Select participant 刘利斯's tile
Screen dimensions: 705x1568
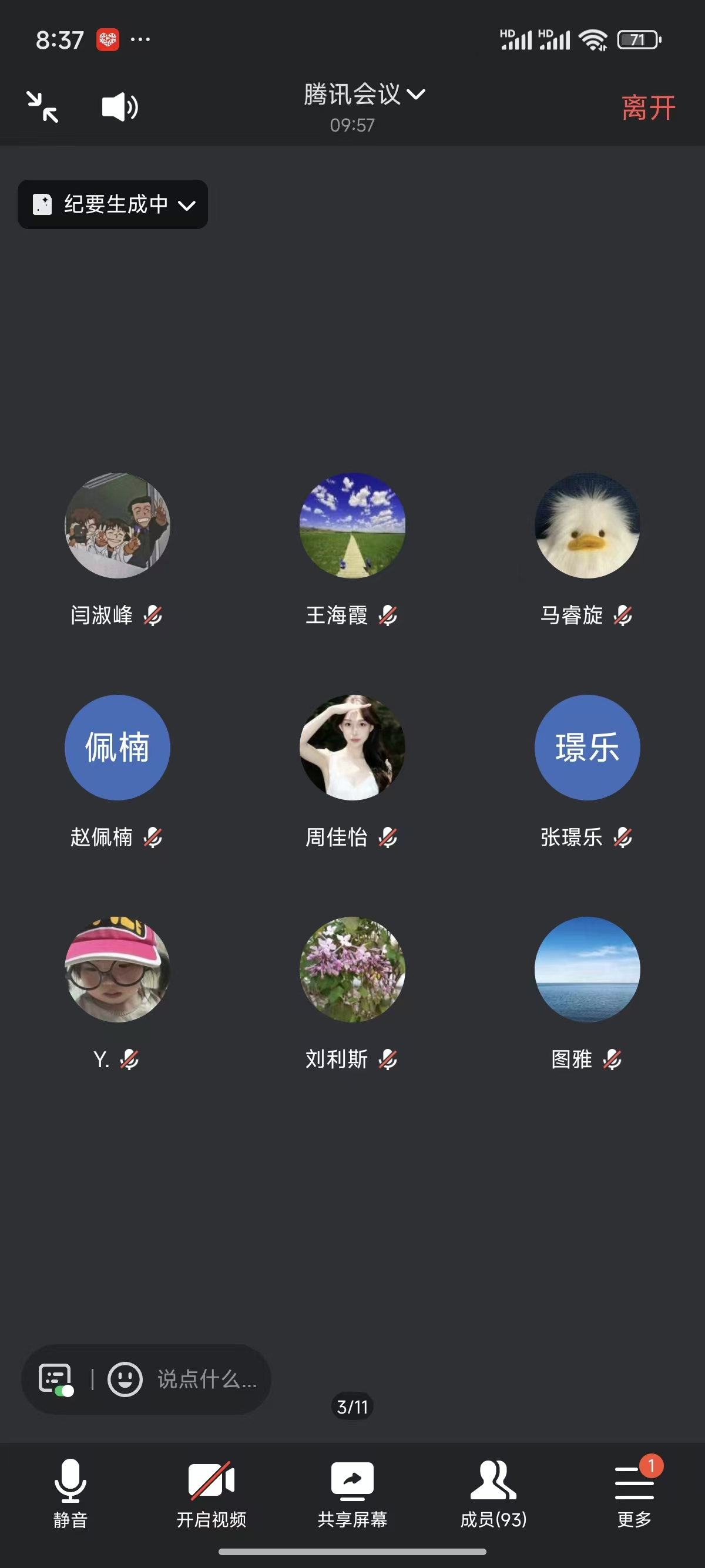pyautogui.click(x=352, y=969)
